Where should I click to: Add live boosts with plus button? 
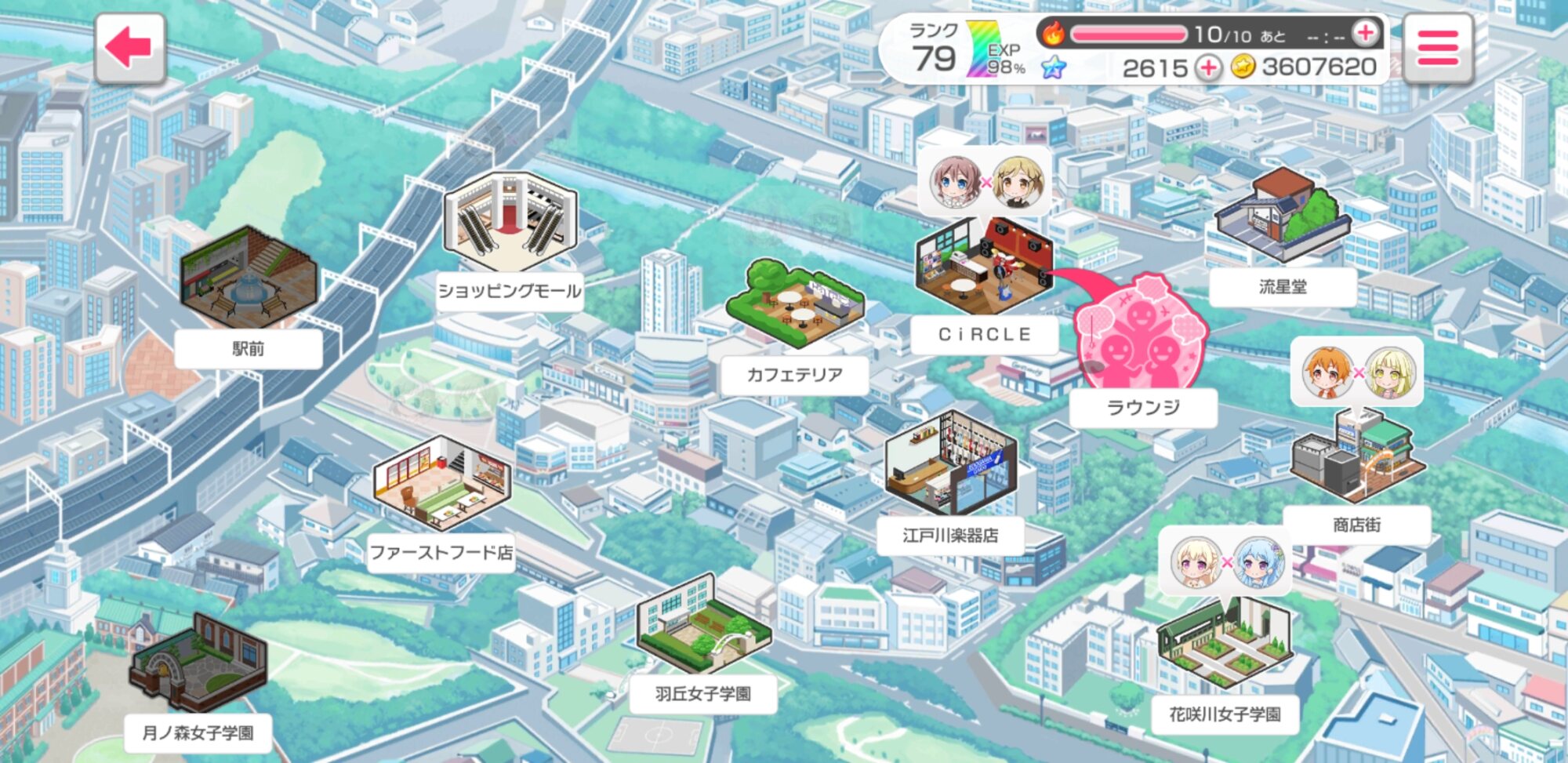point(1366,33)
